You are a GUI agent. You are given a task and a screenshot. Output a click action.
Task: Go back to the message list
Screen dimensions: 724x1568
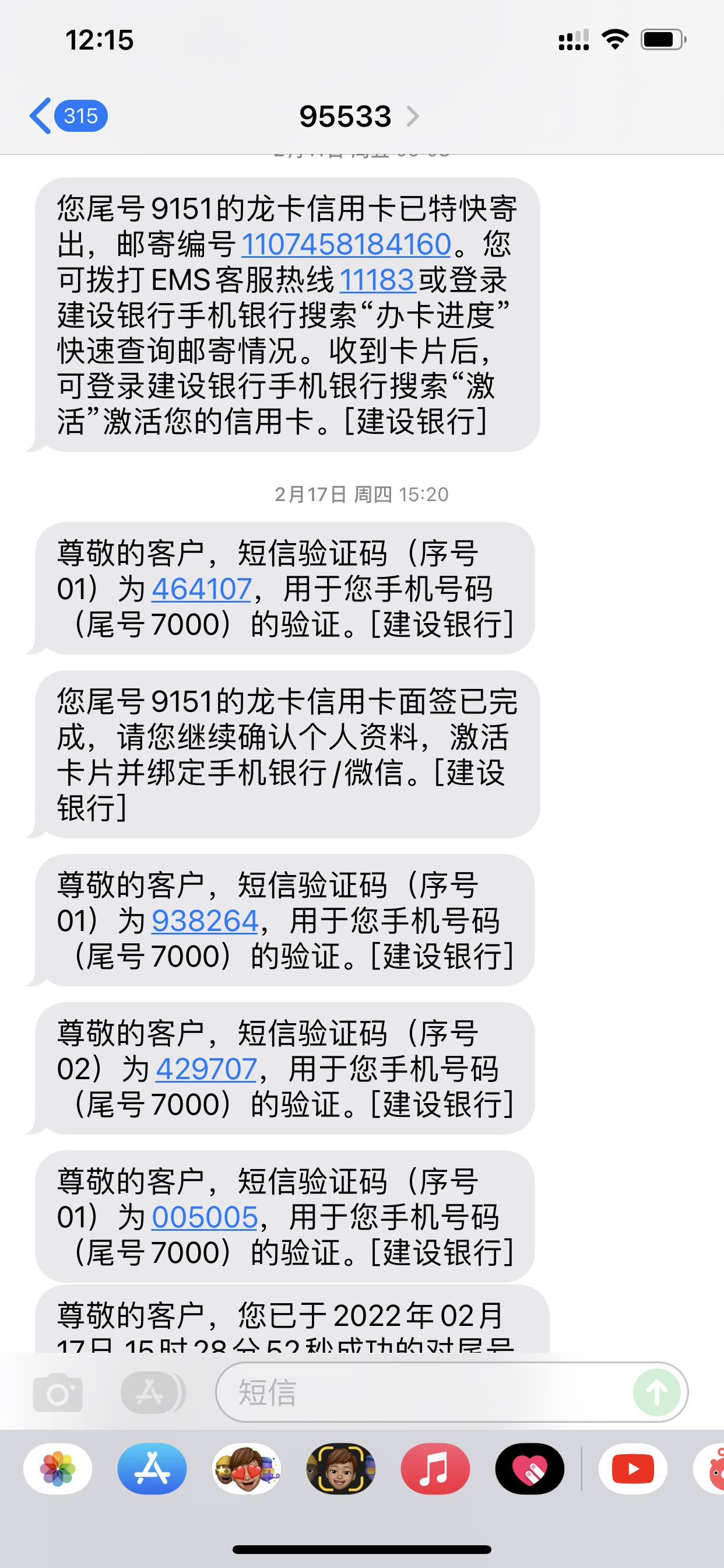[67, 116]
